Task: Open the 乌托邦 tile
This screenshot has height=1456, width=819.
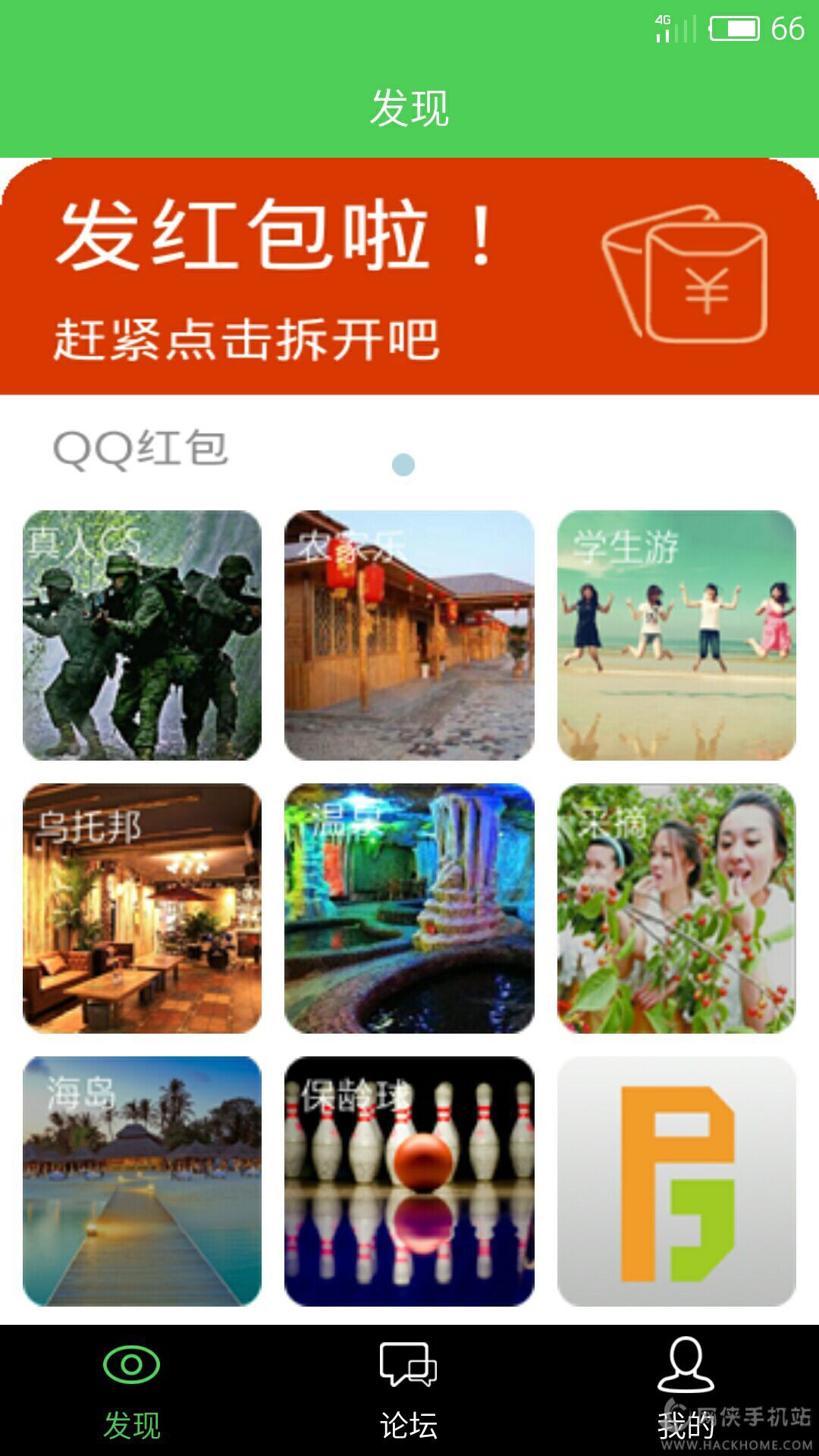Action: coord(142,908)
